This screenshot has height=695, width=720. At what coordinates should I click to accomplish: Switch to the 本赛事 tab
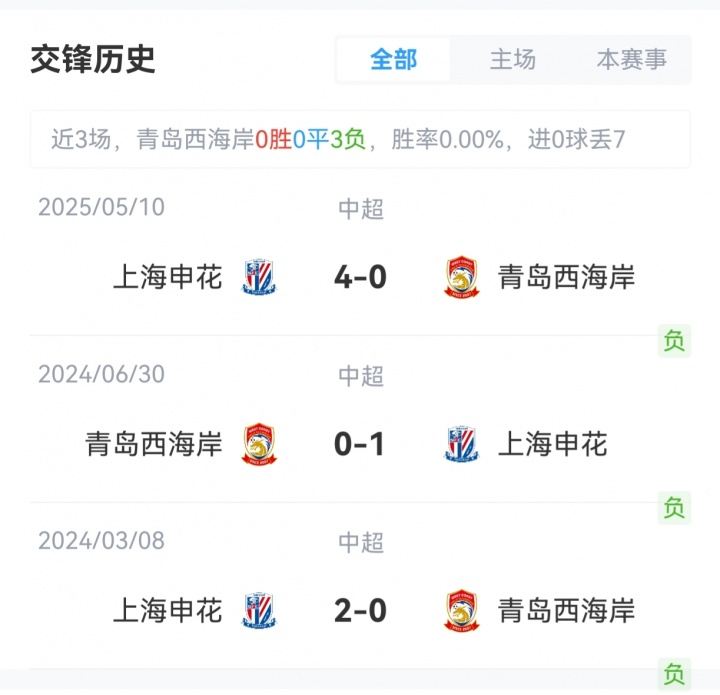point(631,59)
